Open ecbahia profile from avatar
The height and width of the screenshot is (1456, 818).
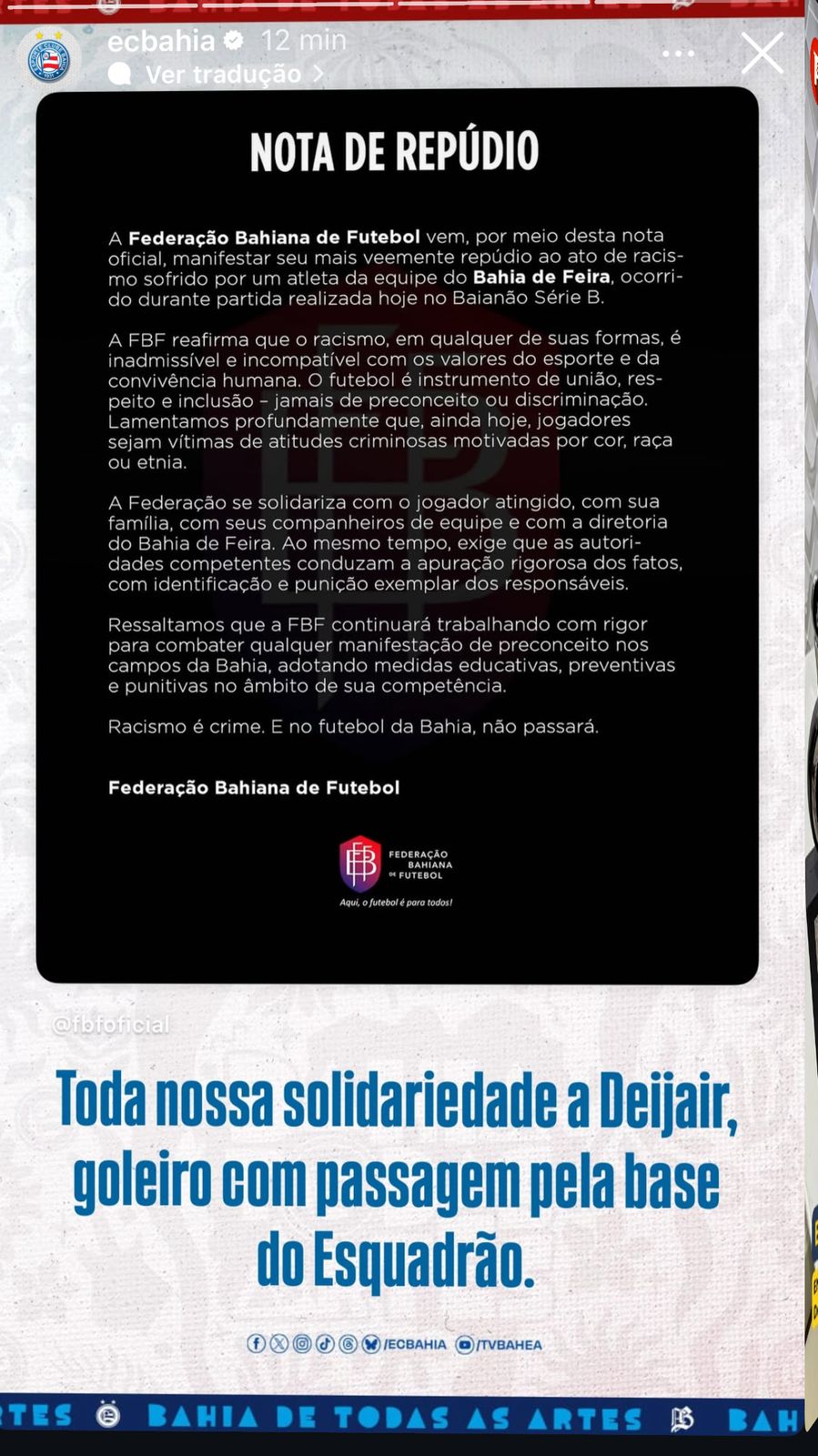click(x=49, y=56)
